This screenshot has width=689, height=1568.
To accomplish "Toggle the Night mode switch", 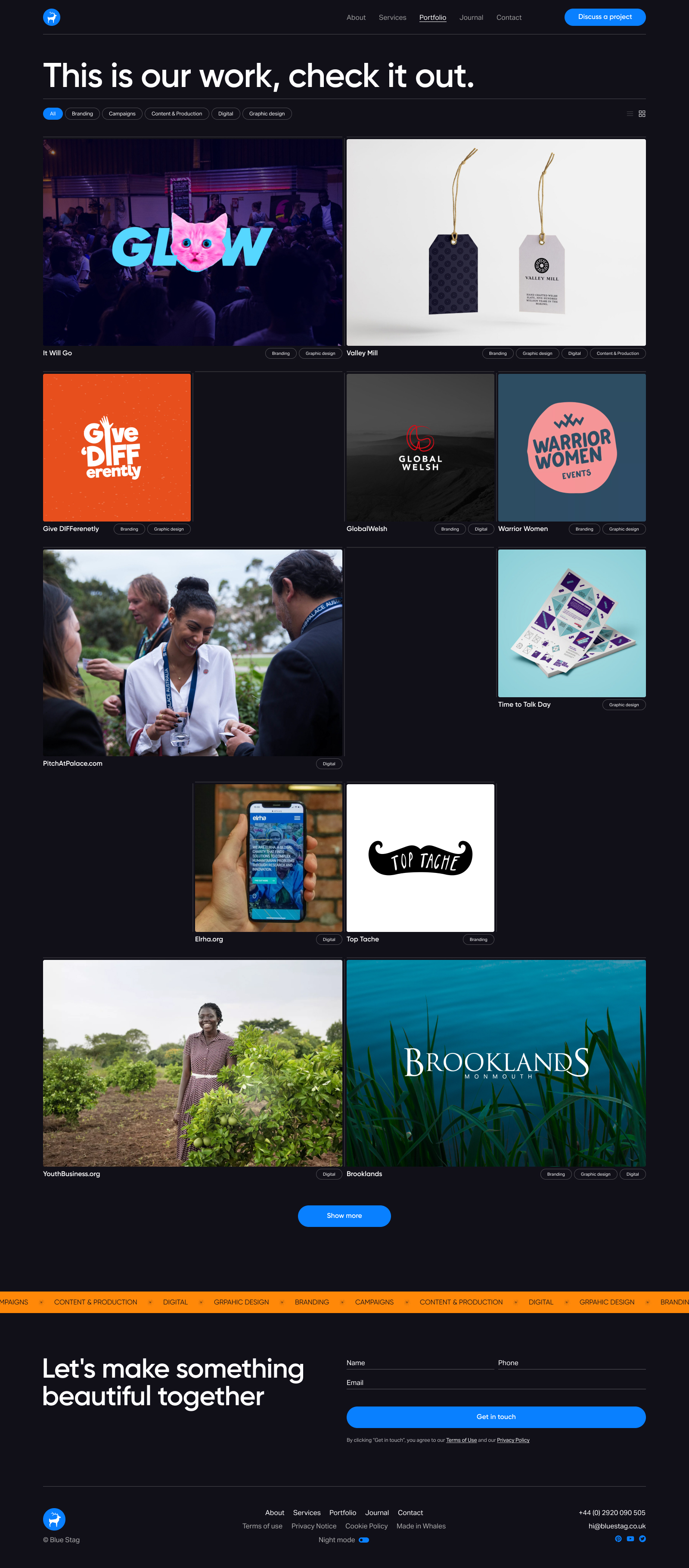I will tap(364, 1540).
